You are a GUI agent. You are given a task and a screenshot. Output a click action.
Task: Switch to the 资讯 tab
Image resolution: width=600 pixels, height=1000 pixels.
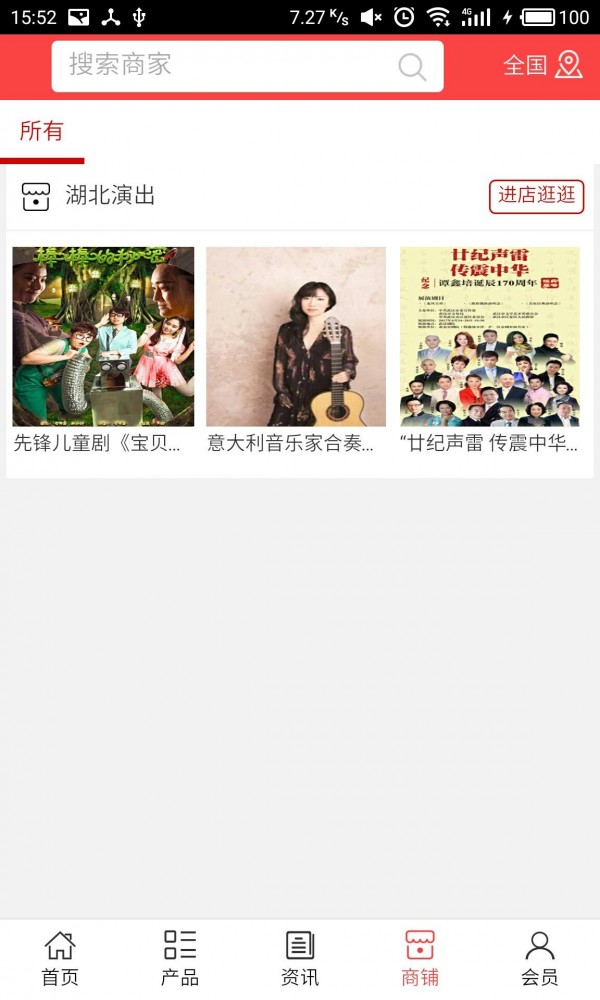point(300,958)
